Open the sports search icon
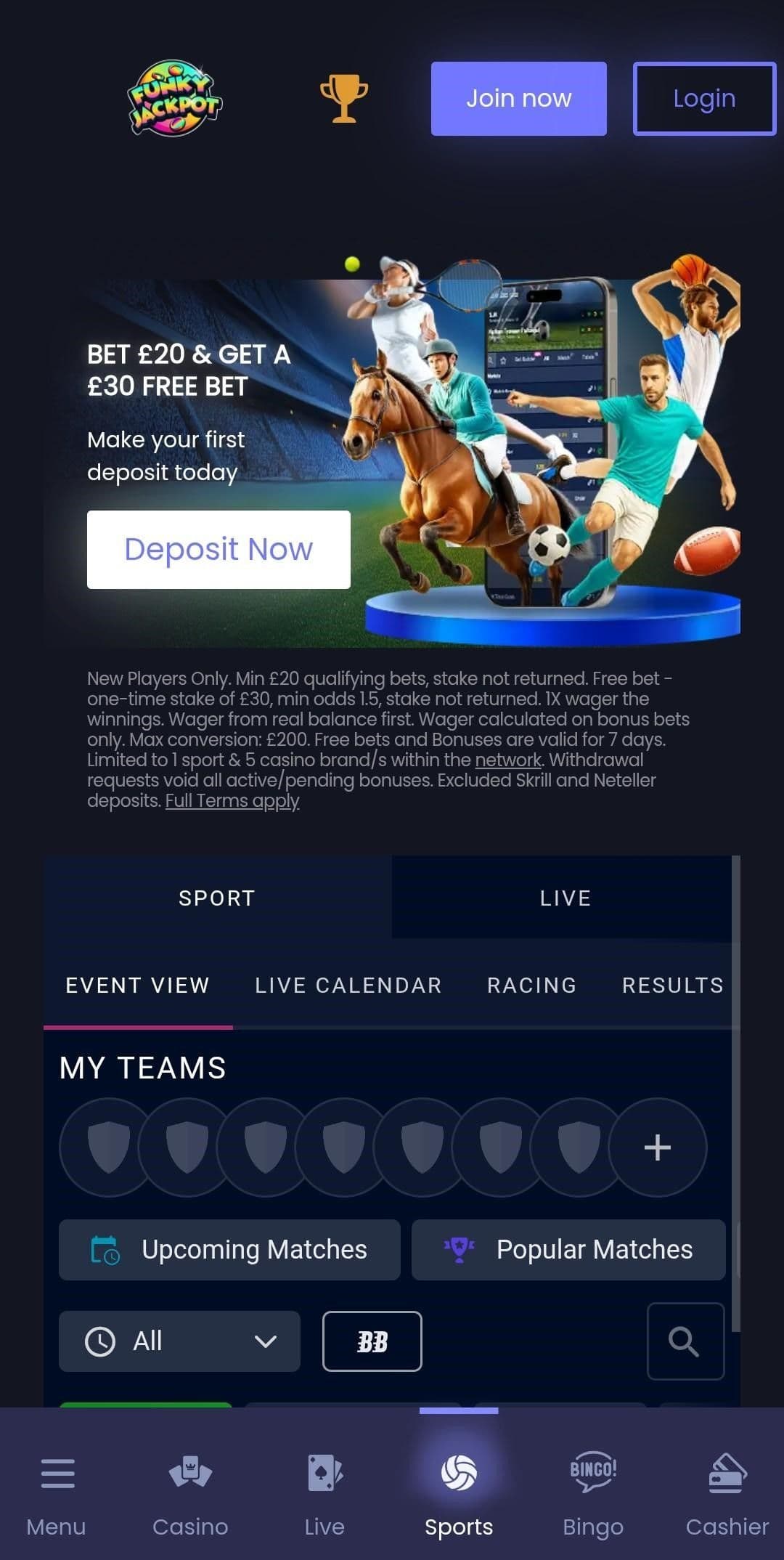 pos(685,1341)
